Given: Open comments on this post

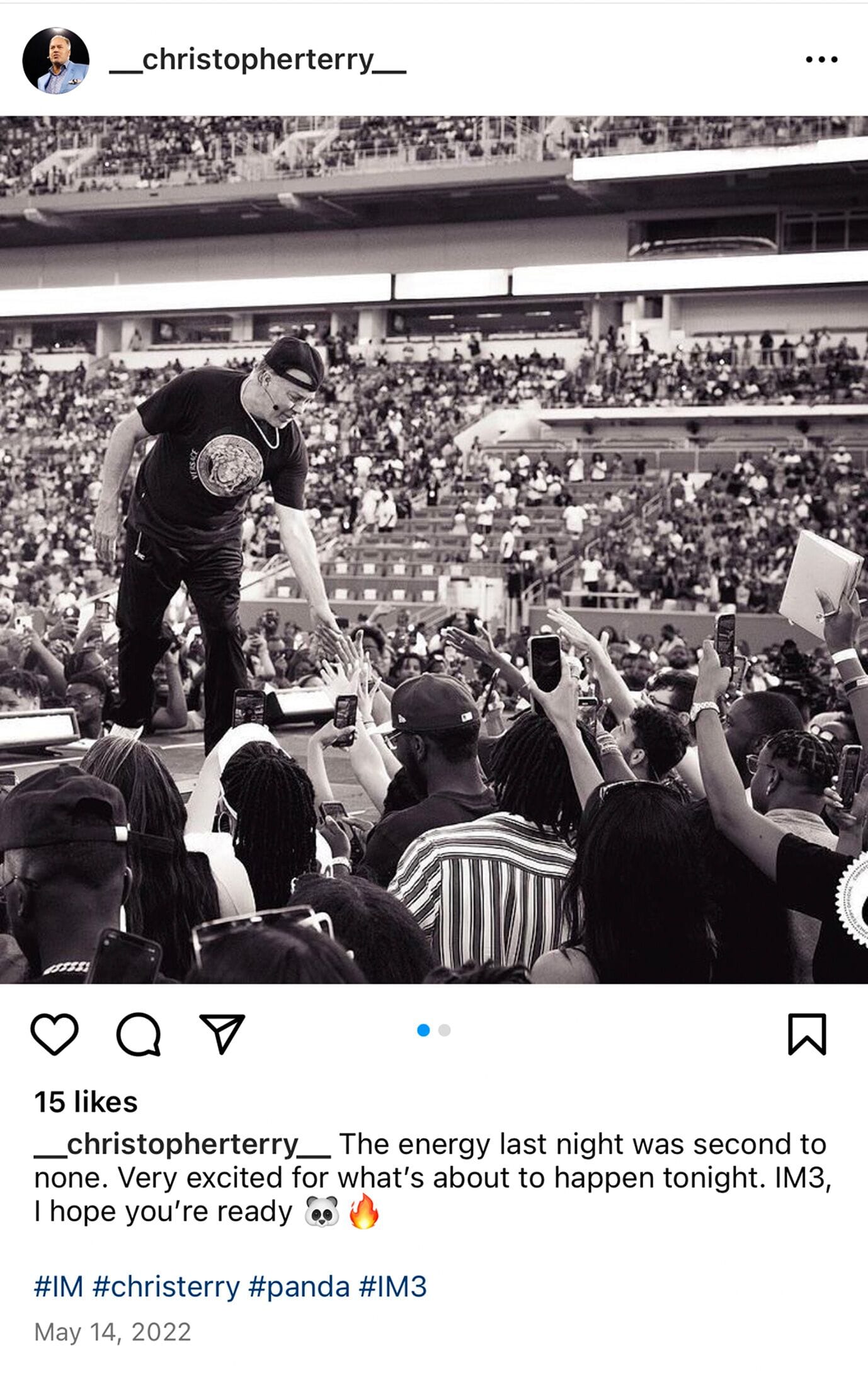Looking at the screenshot, I should click(139, 1034).
